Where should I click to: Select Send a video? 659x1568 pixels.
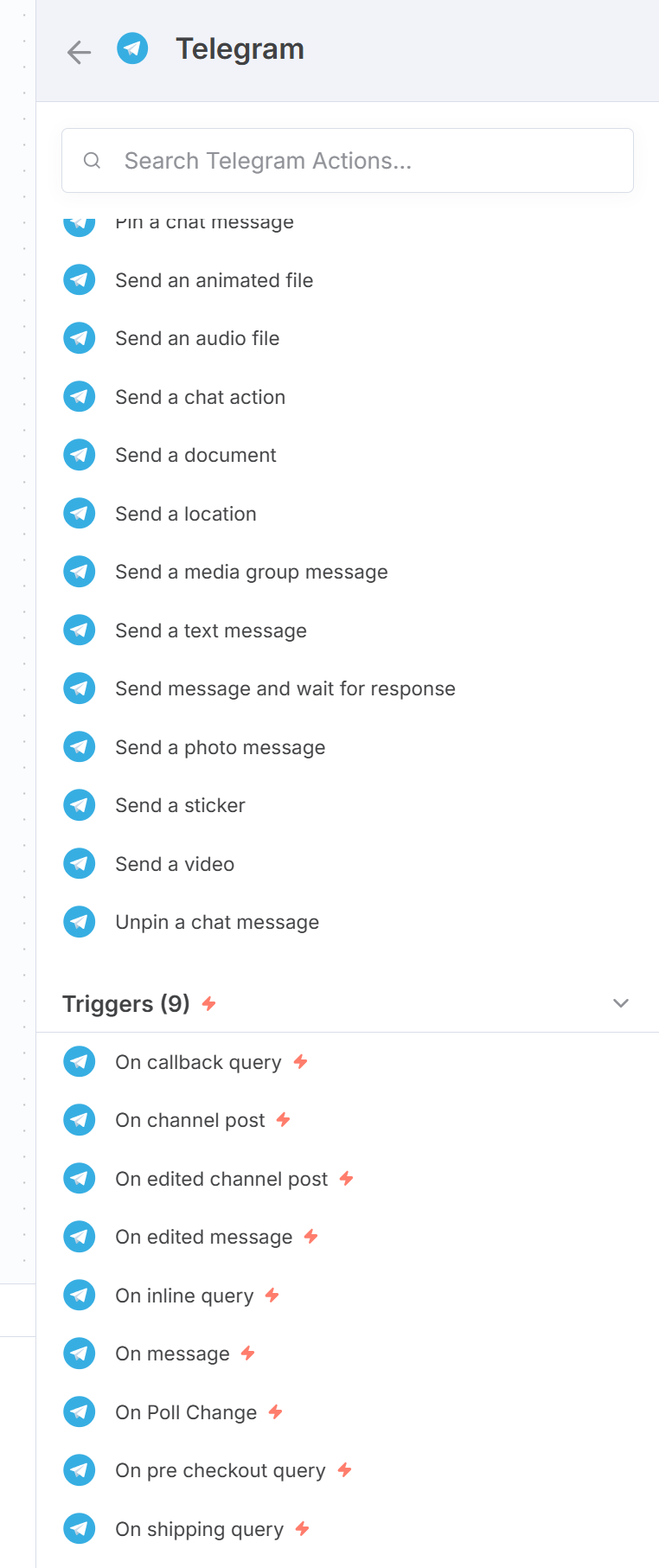tap(348, 864)
